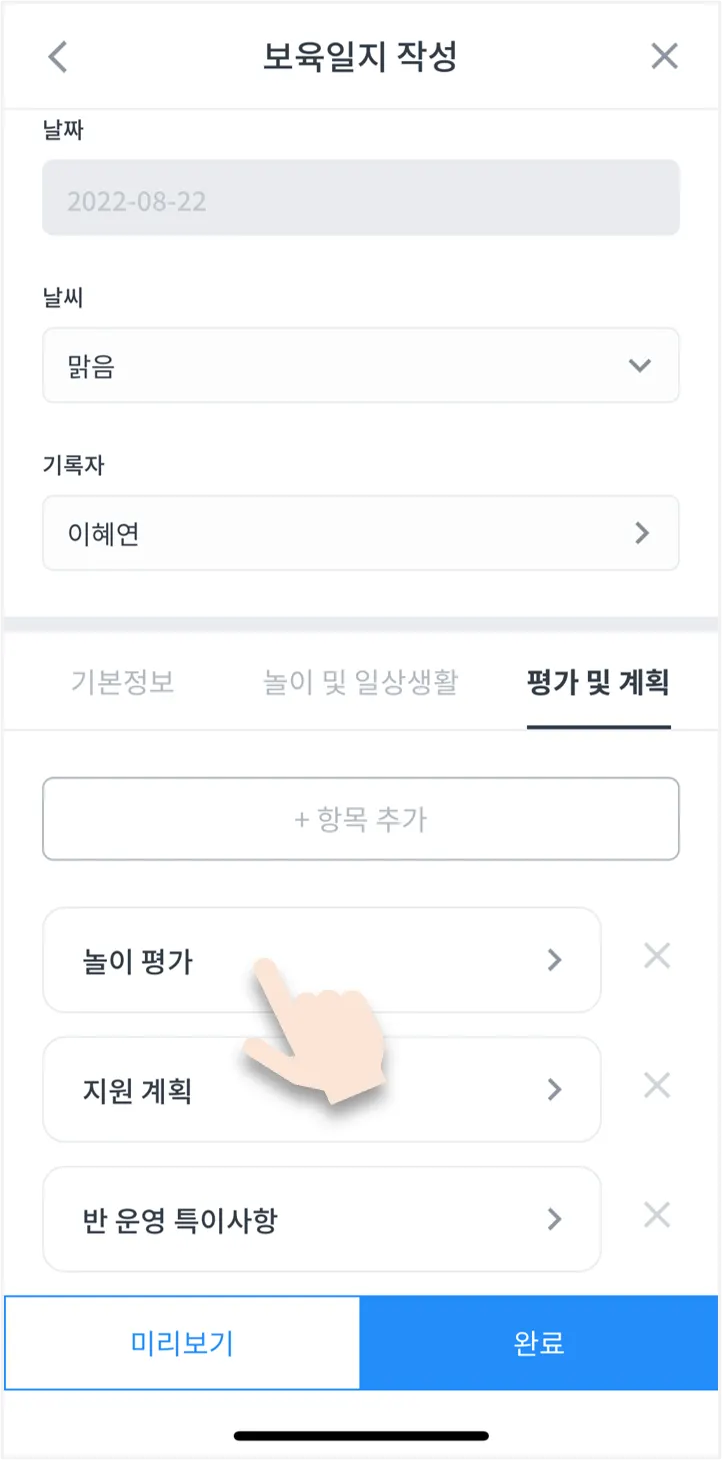722x1460 pixels.
Task: Open the 날씨 dropdown showing 맑음
Action: (360, 366)
